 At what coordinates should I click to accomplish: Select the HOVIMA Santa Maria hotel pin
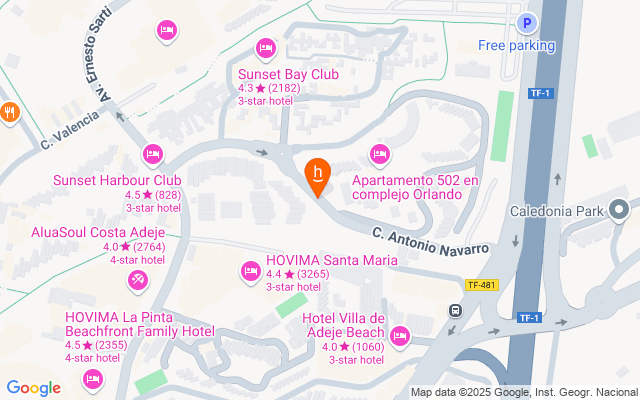pos(250,271)
